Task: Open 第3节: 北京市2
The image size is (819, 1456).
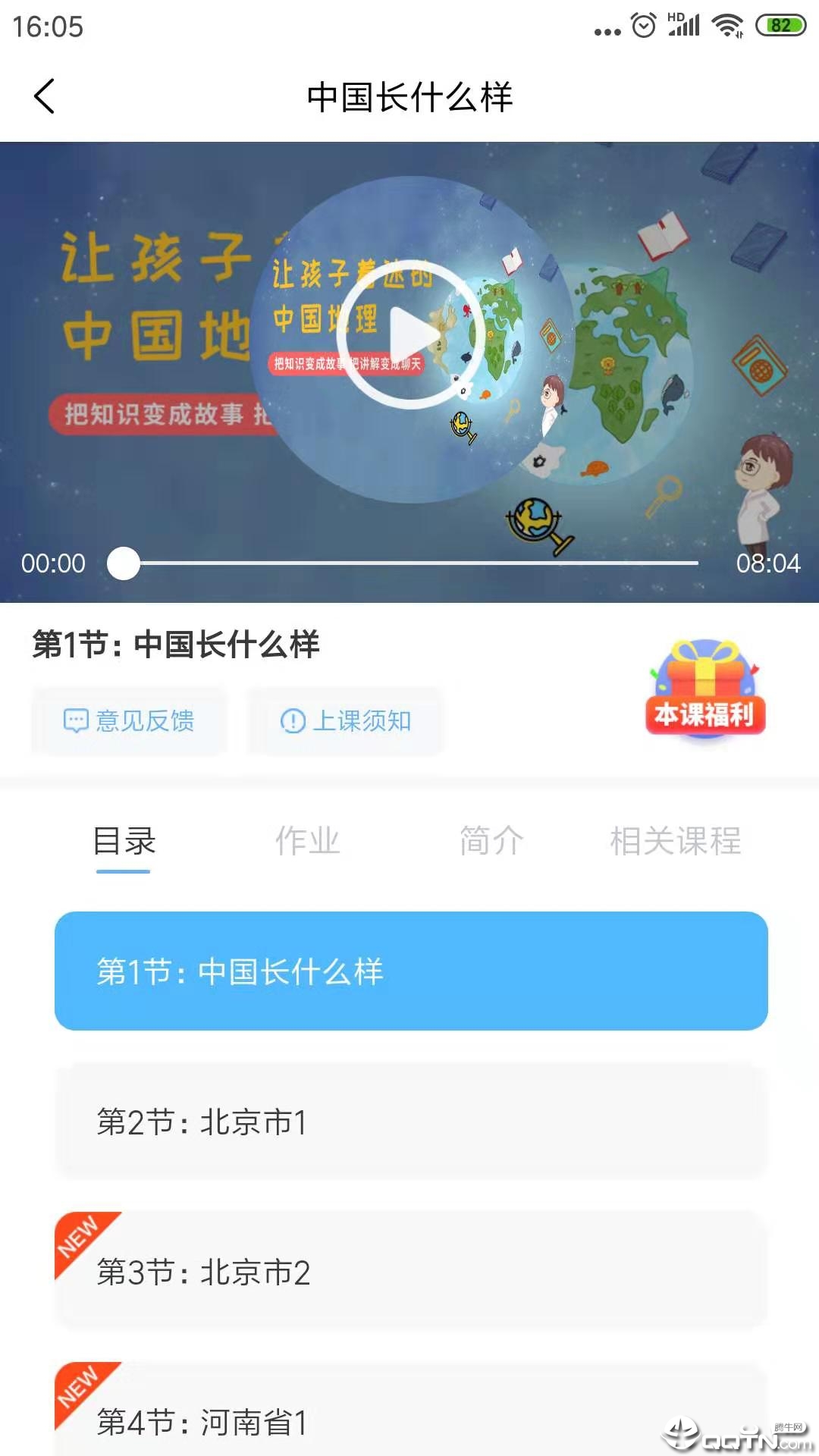Action: point(411,1272)
